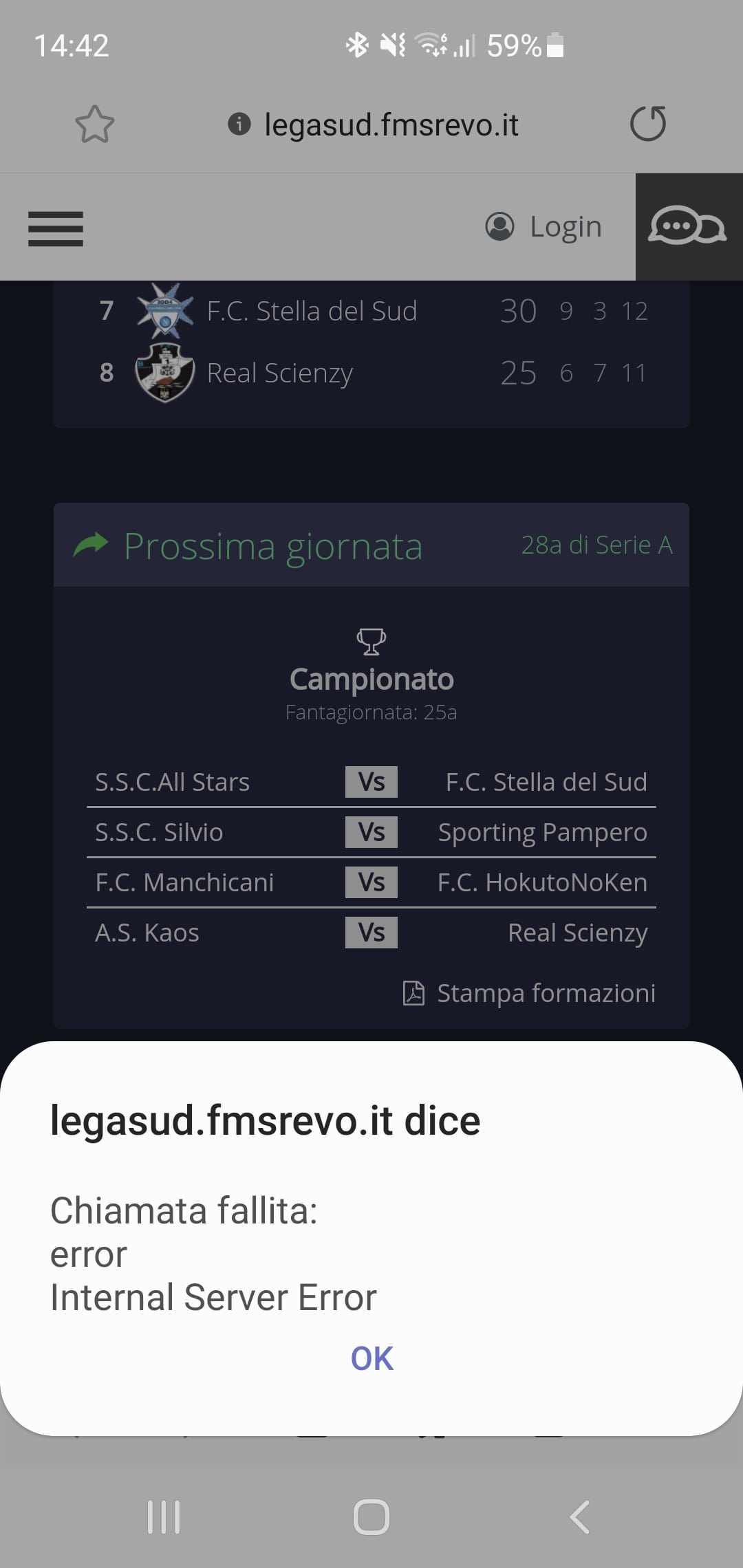Click the Vs toggle for S.S.C. Silvio match
The width and height of the screenshot is (743, 1568).
(371, 831)
